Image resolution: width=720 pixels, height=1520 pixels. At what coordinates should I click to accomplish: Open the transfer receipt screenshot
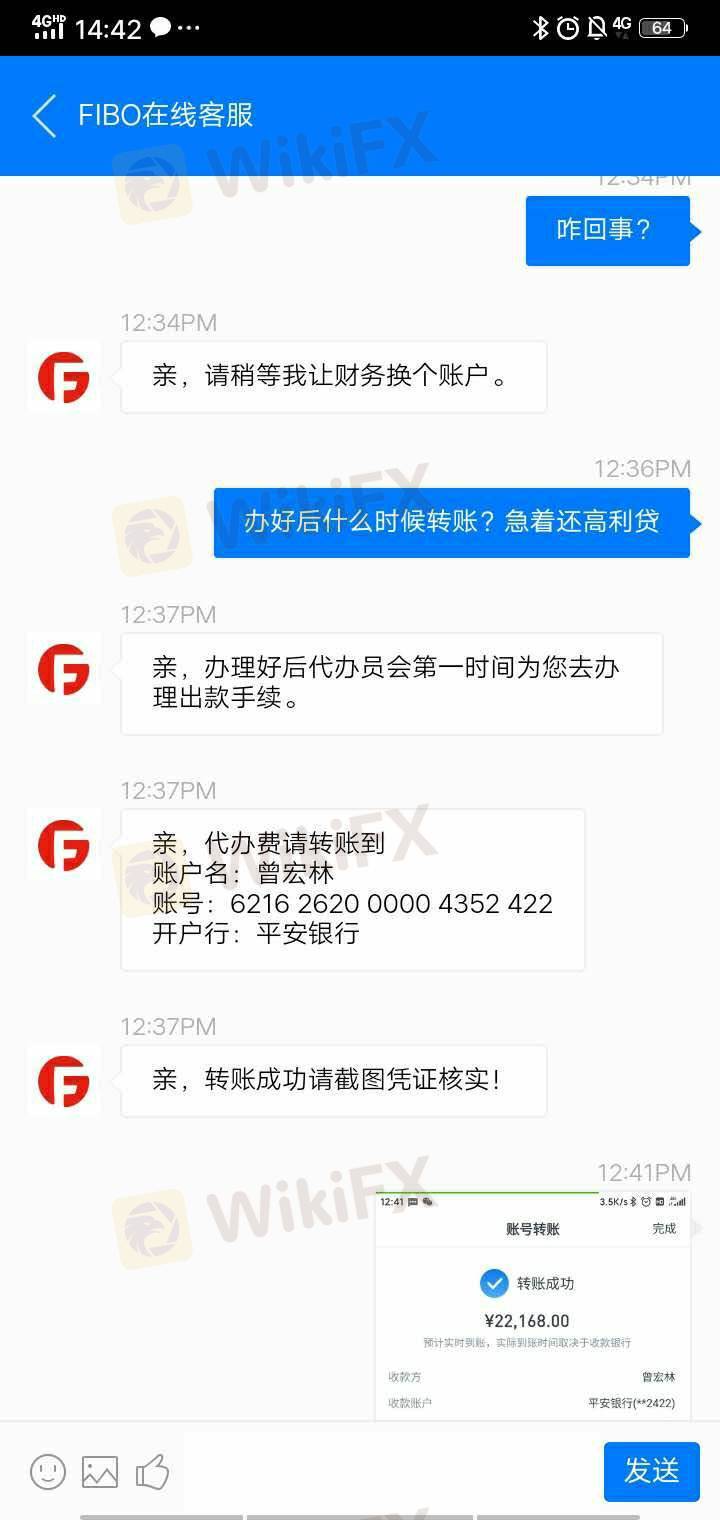tap(532, 1305)
